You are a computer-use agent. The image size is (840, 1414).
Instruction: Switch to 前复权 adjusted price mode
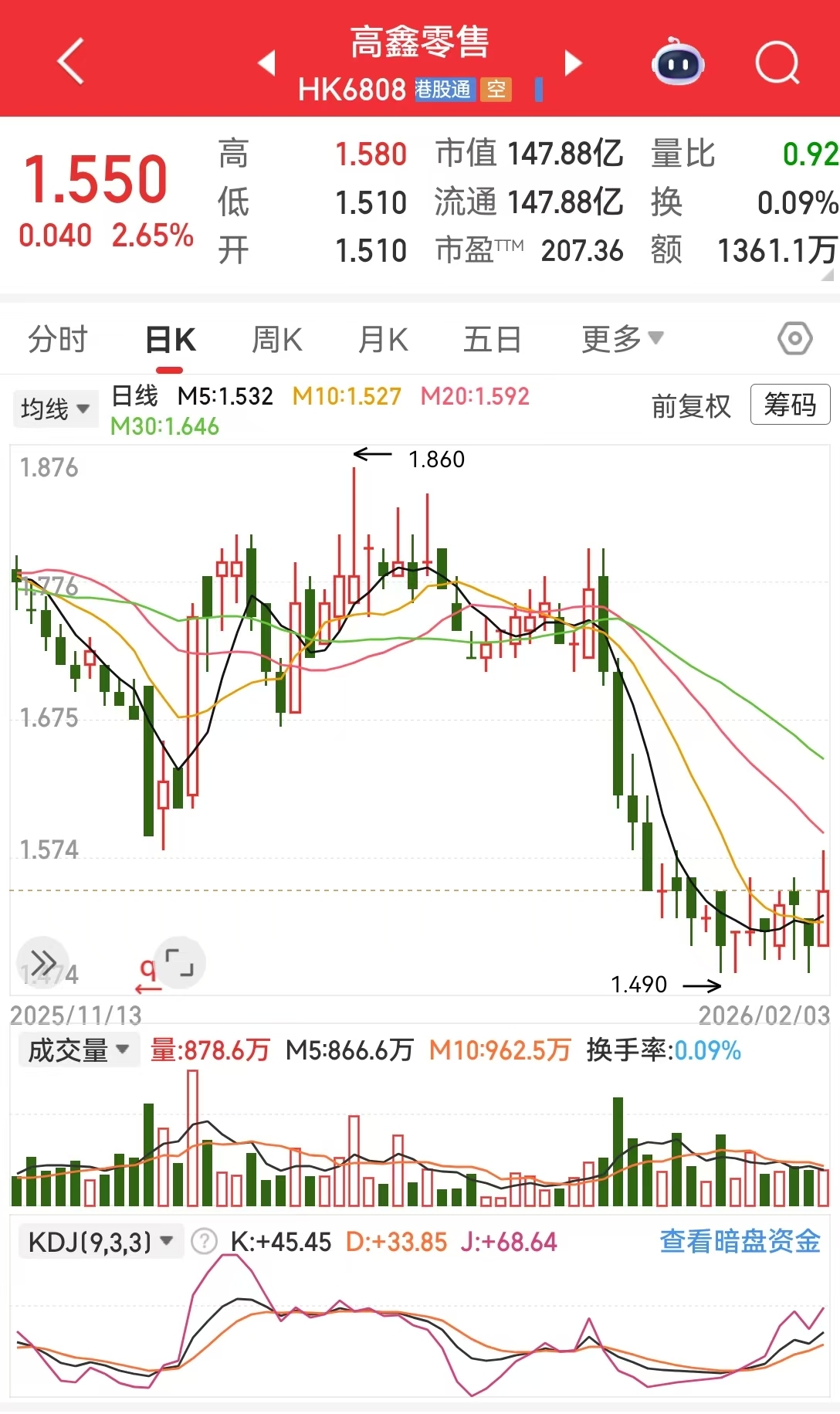tap(689, 407)
